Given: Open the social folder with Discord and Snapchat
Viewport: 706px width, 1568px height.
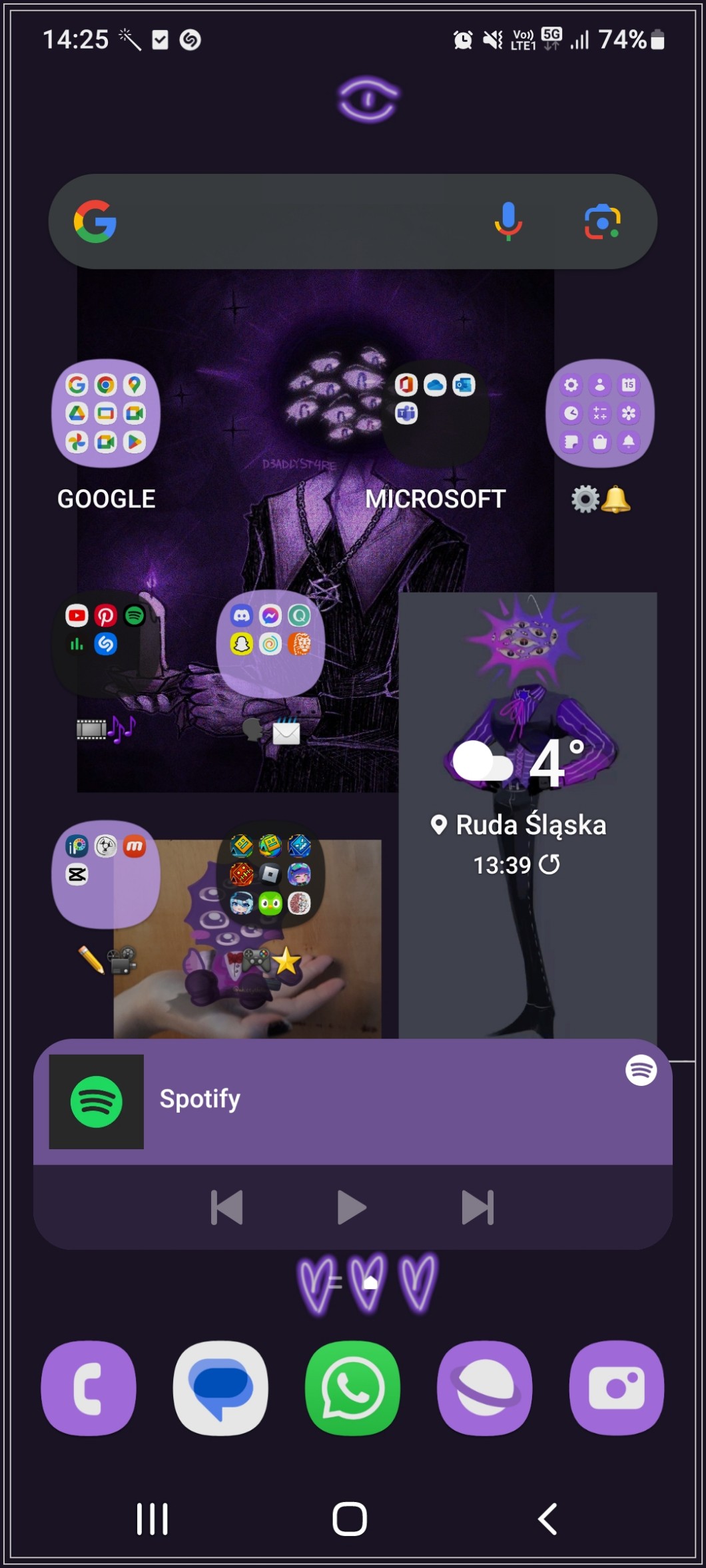Looking at the screenshot, I should [x=270, y=644].
